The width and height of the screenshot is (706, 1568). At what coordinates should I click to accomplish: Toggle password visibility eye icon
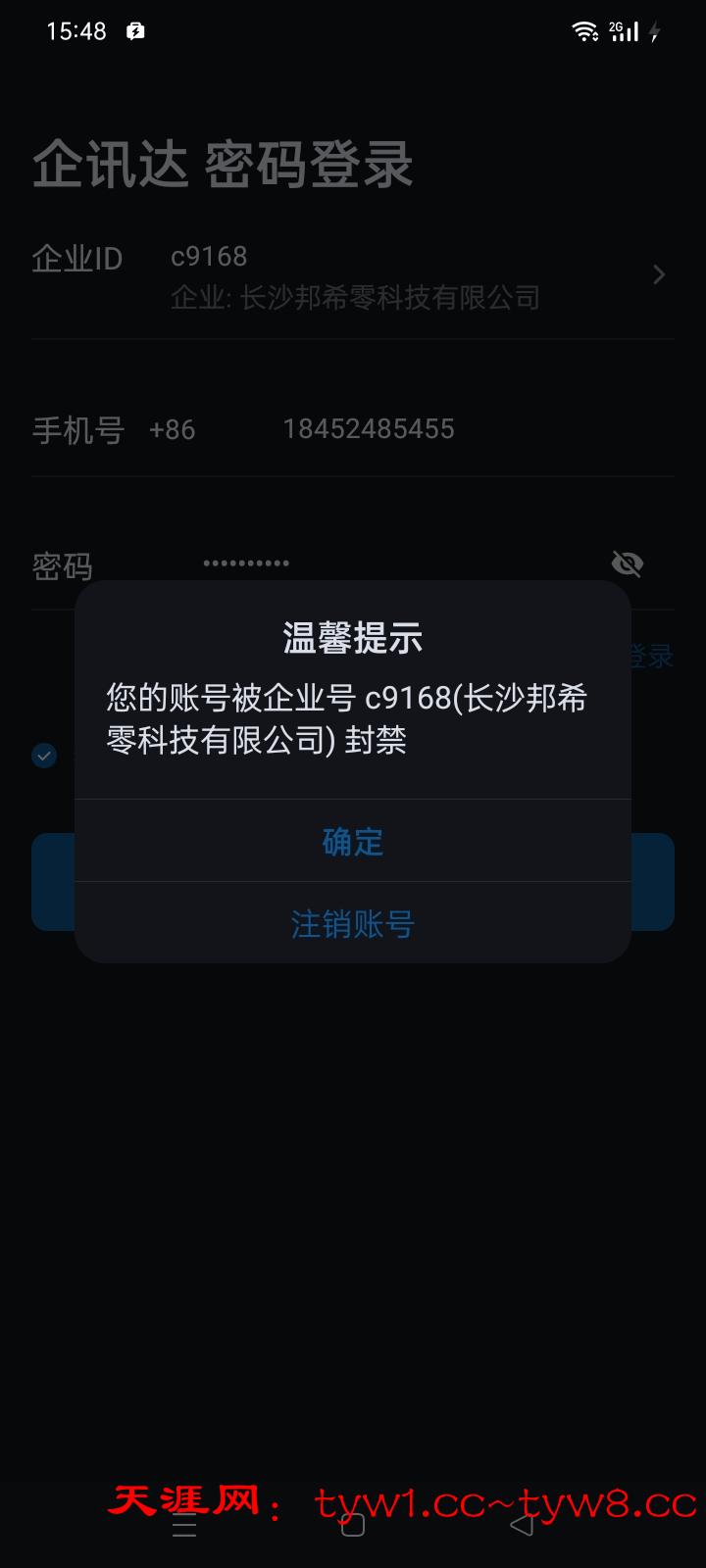pos(628,563)
